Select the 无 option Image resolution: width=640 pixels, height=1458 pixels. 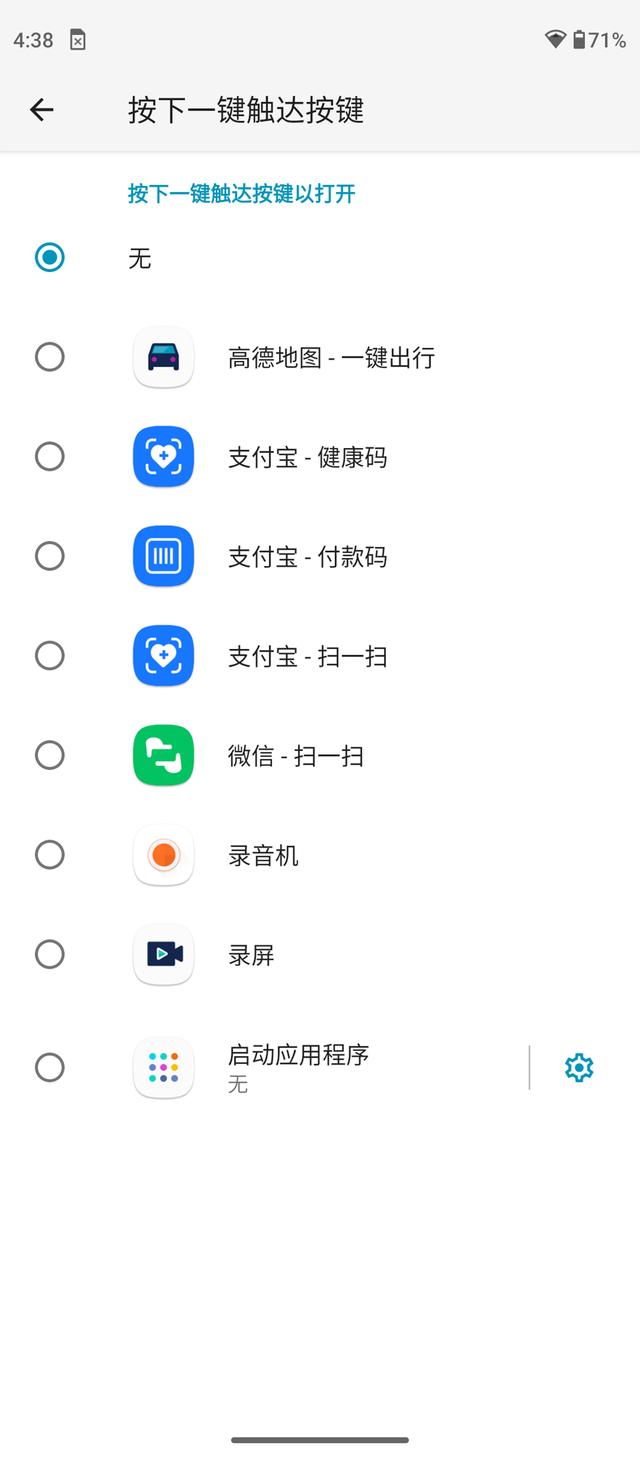pyautogui.click(x=50, y=258)
